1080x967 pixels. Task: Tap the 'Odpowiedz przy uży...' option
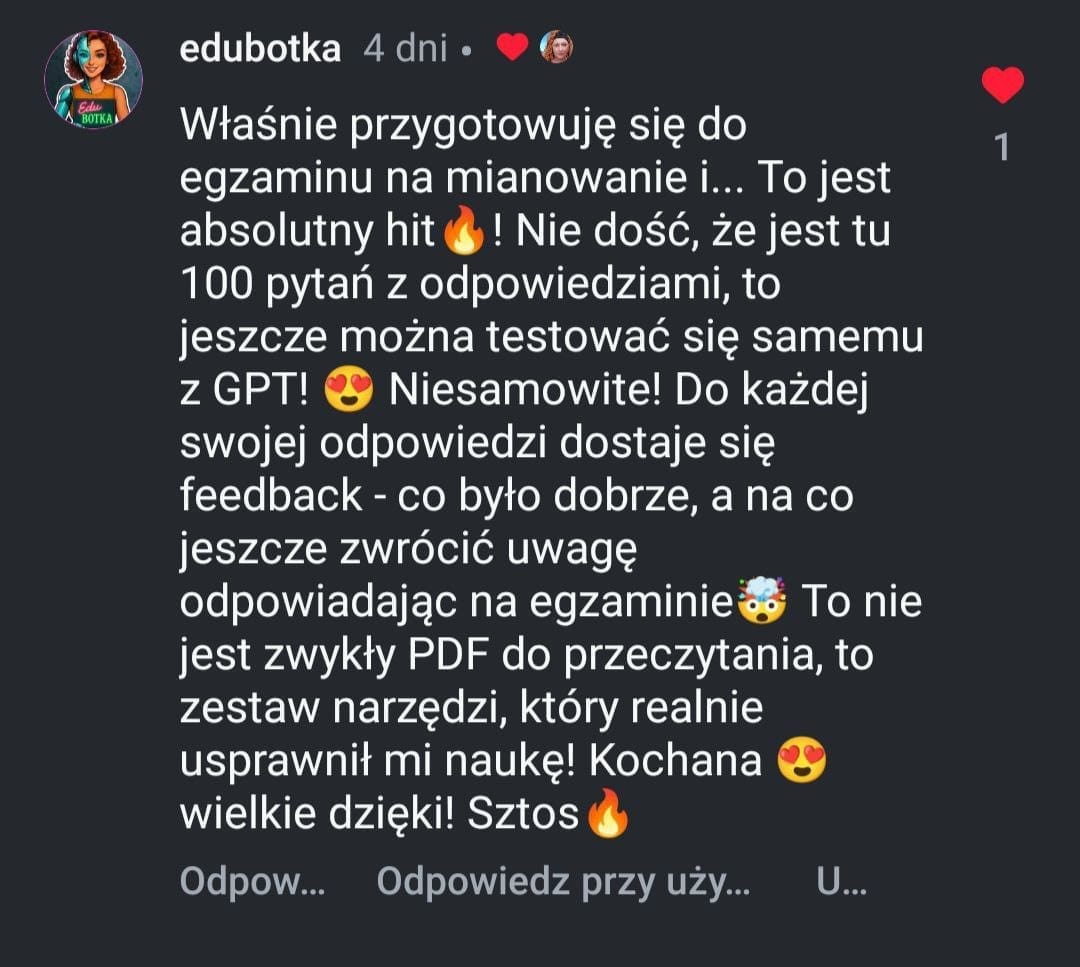pyautogui.click(x=563, y=883)
